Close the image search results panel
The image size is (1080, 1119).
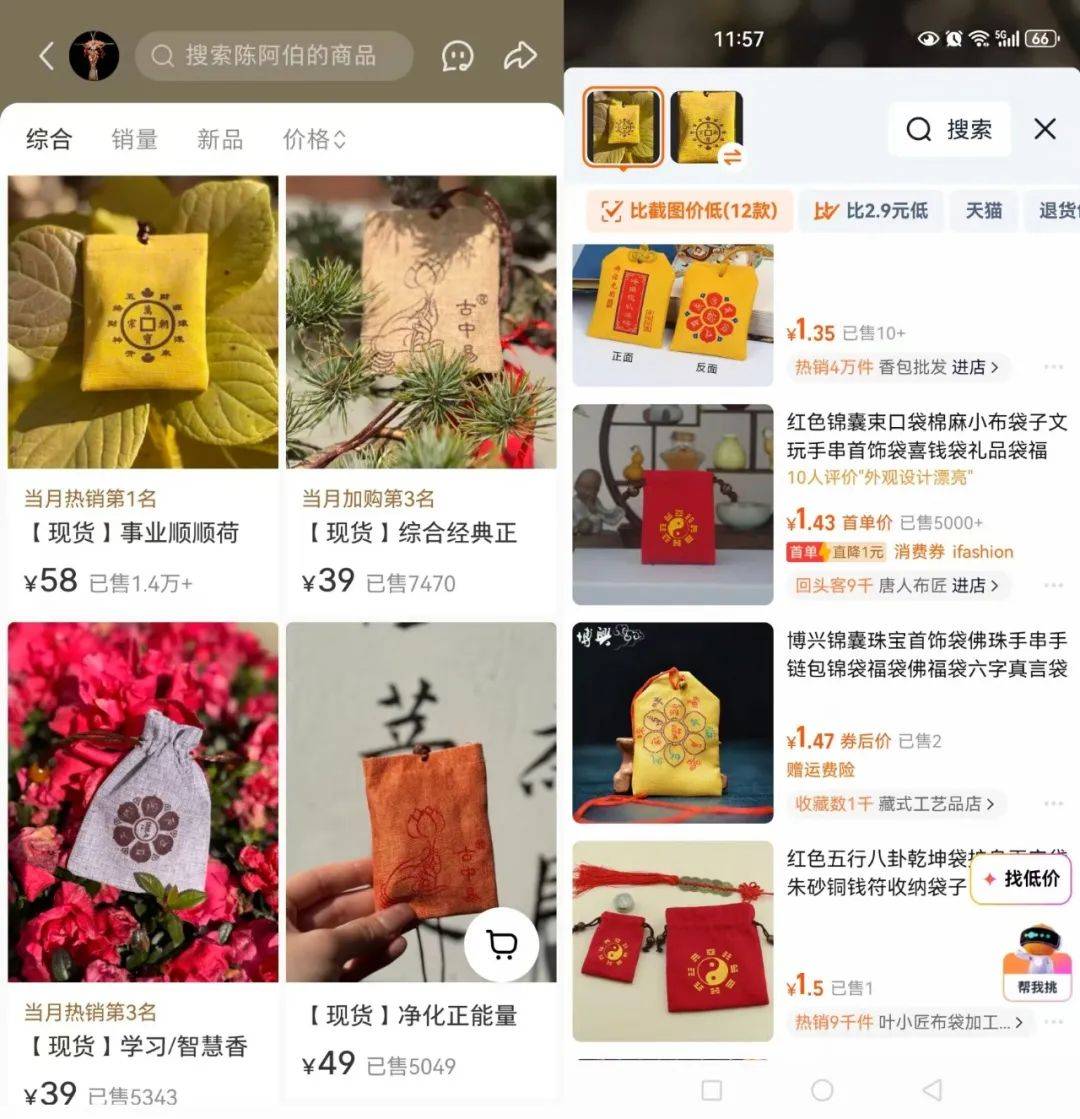coord(1045,129)
